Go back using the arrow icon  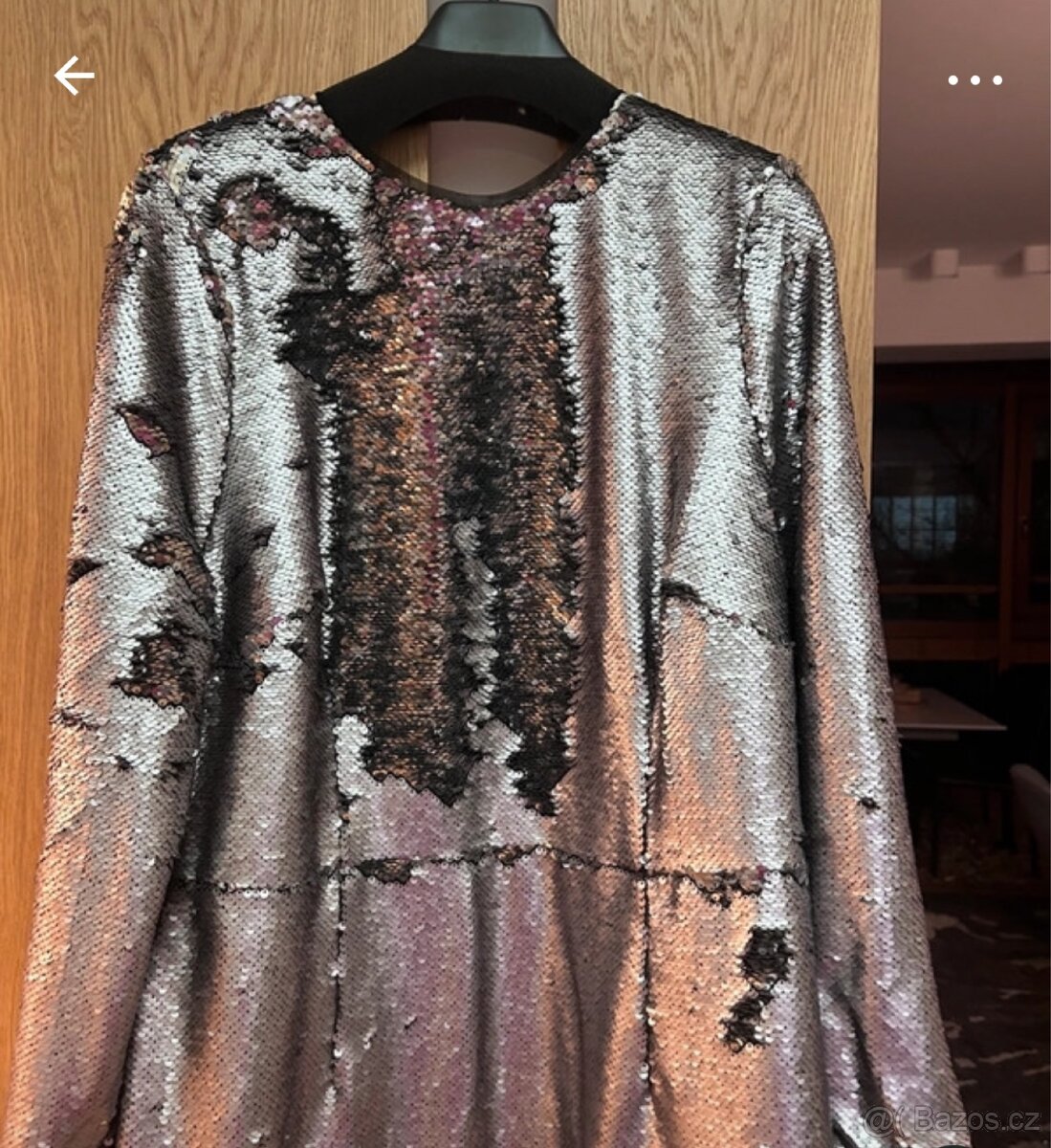pos(74,77)
